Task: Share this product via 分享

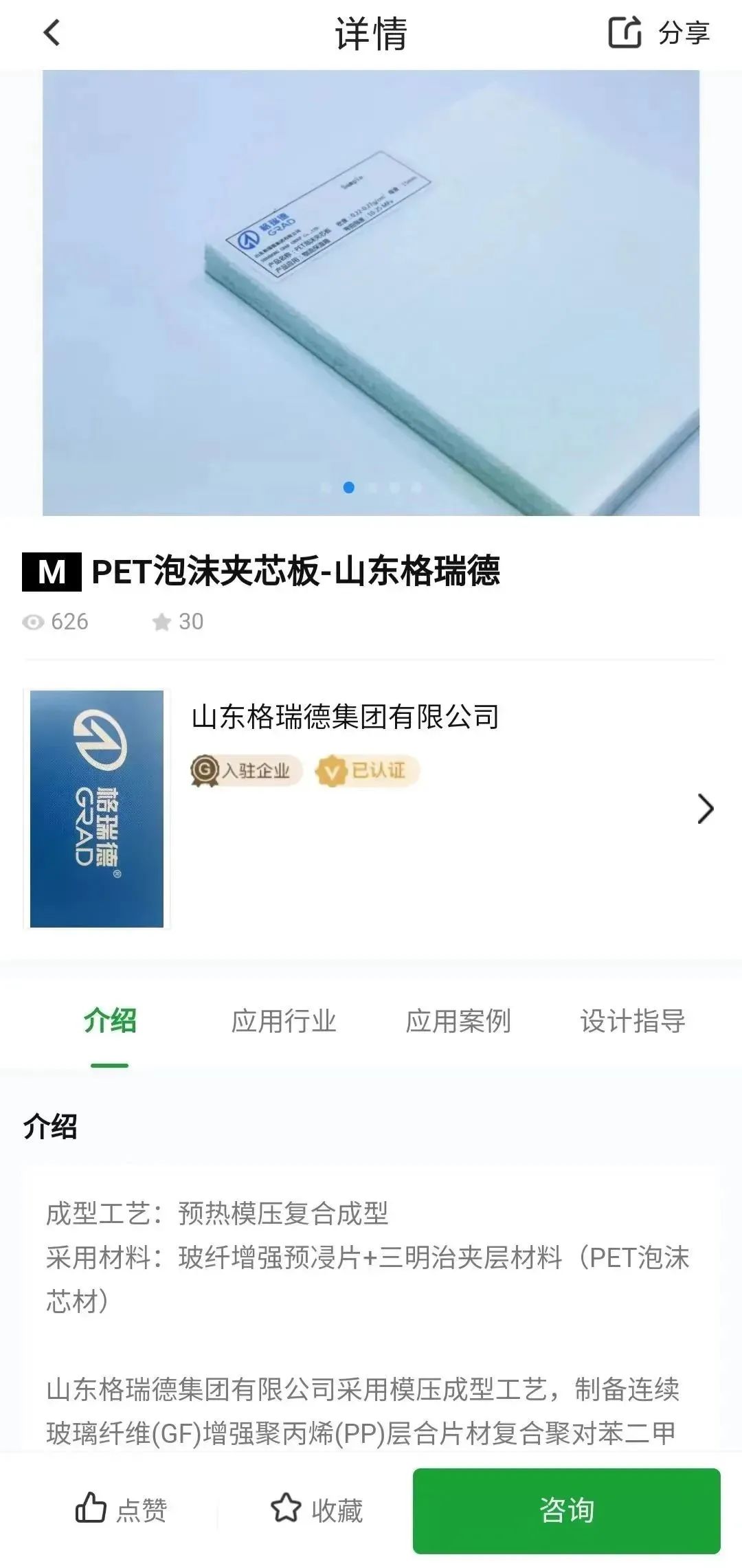Action: point(660,32)
